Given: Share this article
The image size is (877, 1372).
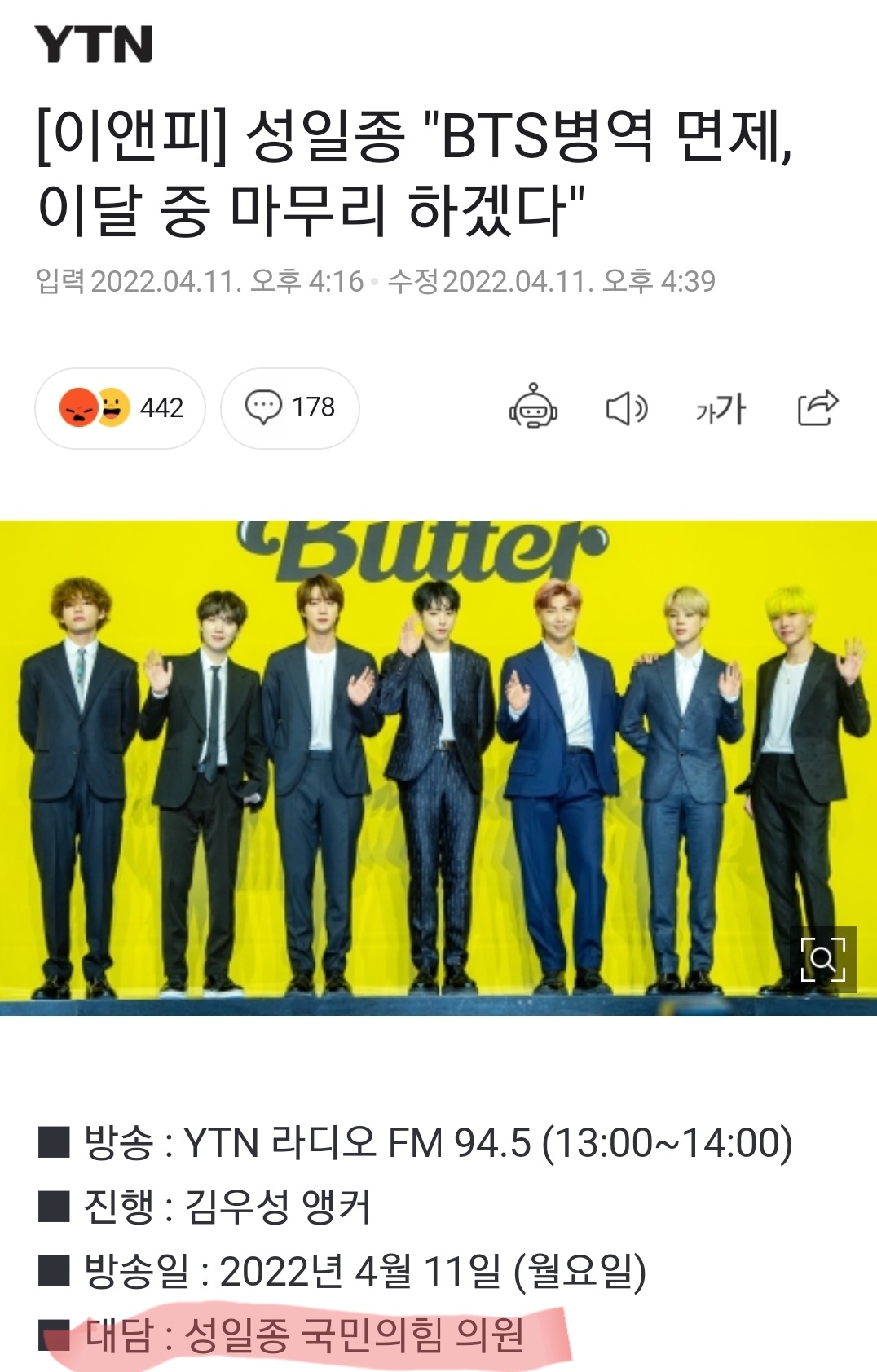Looking at the screenshot, I should click(x=818, y=407).
